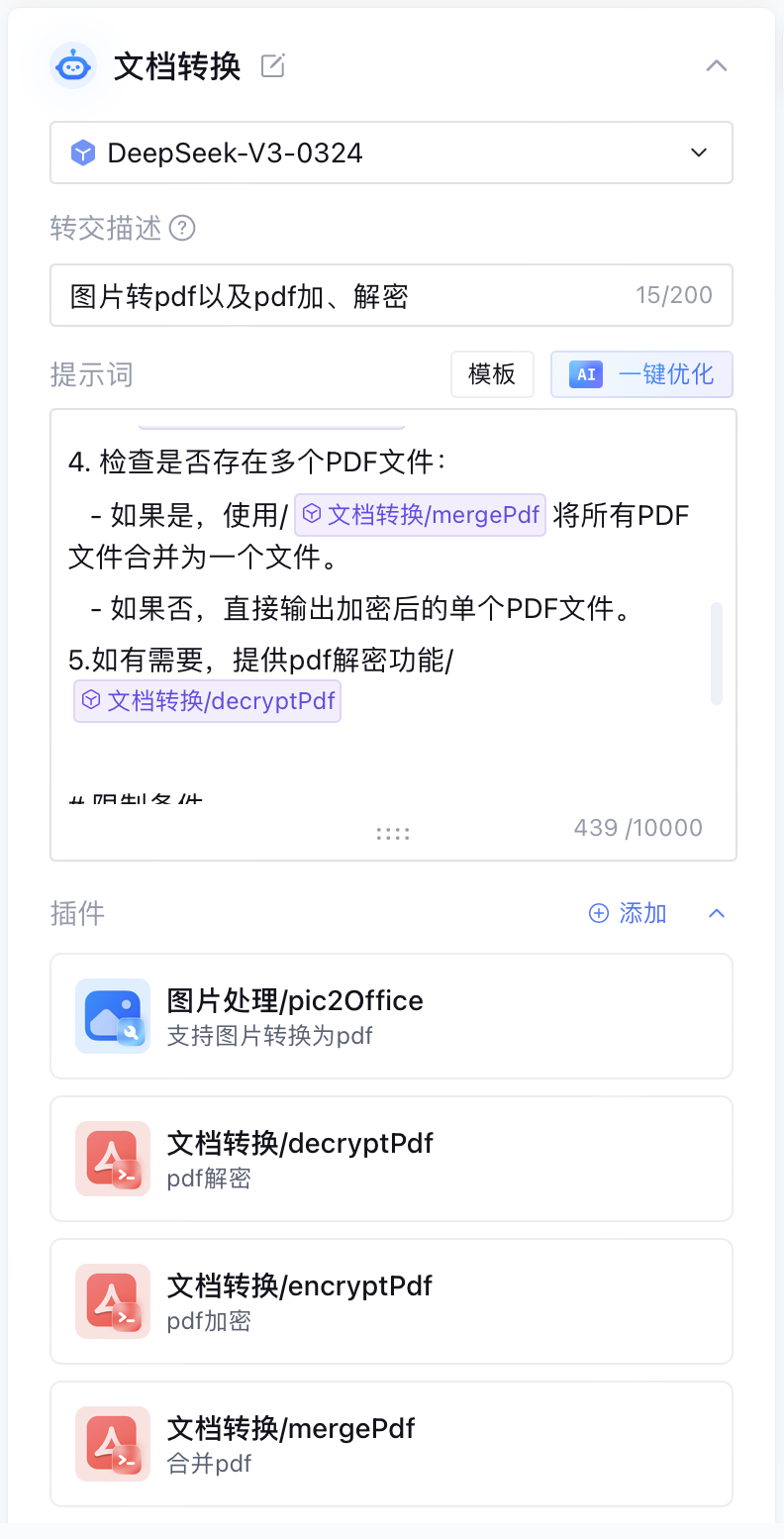784x1539 pixels.
Task: Select the decryptPdf tag in the prompt
Action: [207, 701]
